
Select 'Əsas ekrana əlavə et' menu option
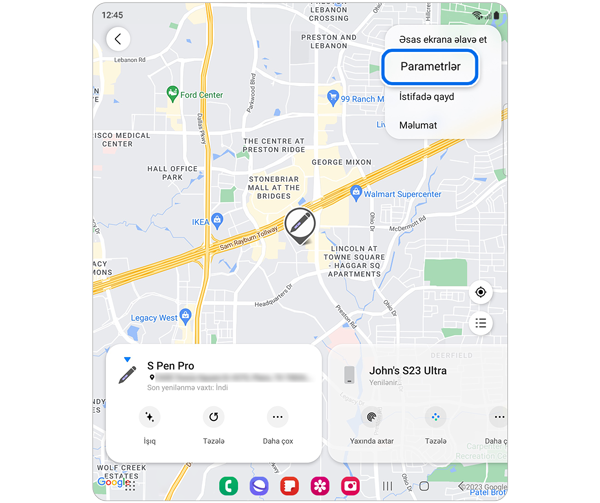pos(442,39)
